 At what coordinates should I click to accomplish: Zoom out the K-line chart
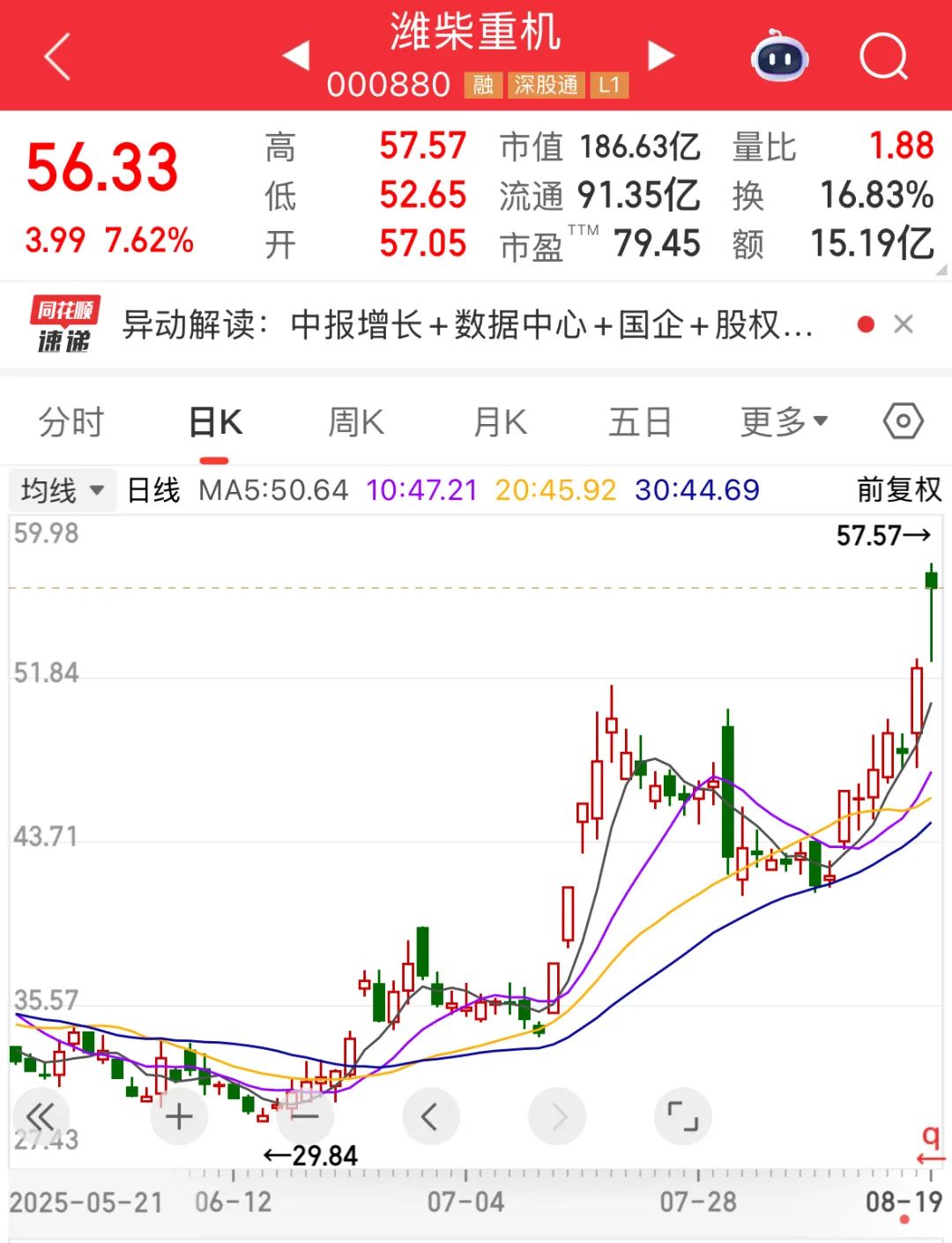[x=305, y=1117]
